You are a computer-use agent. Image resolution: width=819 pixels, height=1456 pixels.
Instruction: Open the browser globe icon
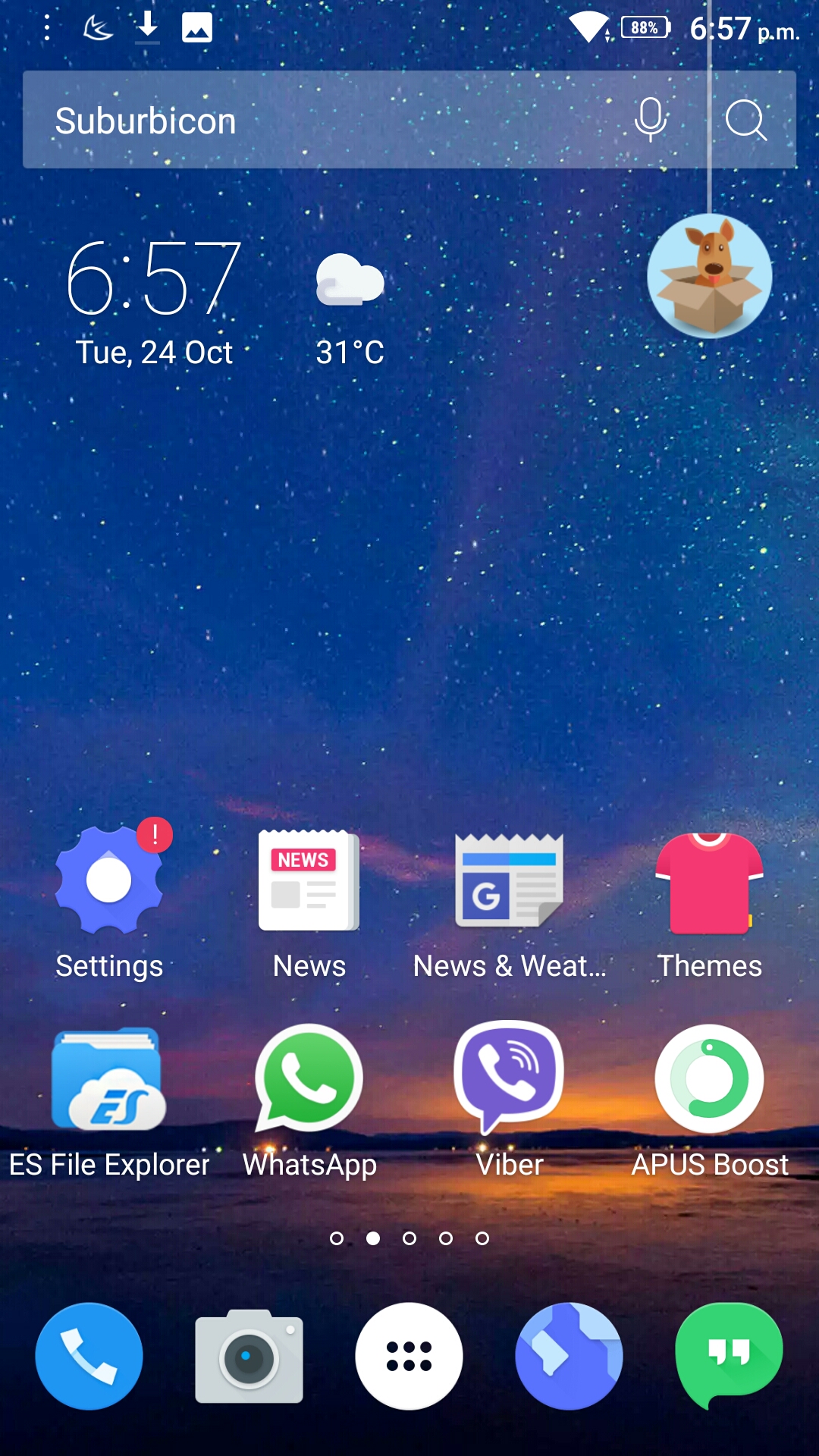click(x=569, y=1356)
